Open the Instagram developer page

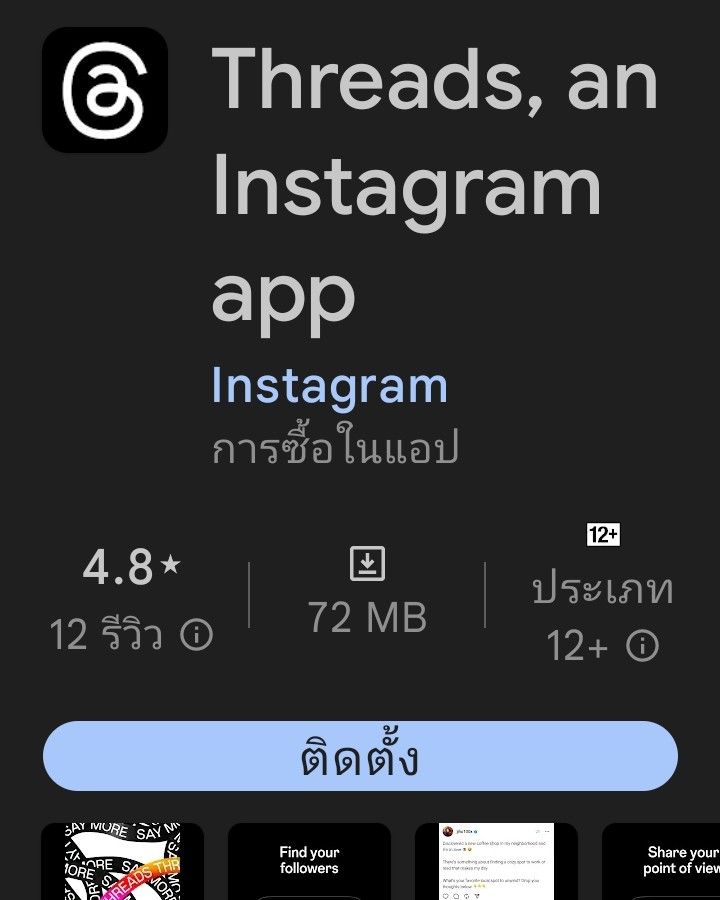pos(330,385)
